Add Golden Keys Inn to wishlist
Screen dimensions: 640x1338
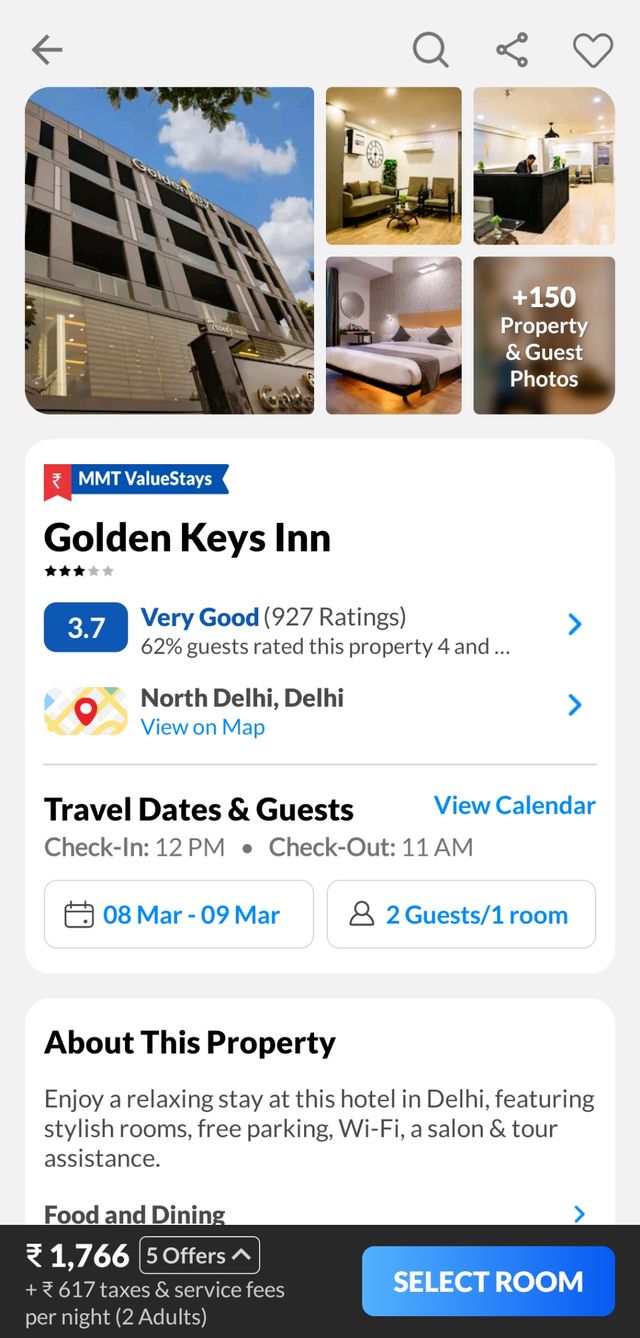point(592,50)
